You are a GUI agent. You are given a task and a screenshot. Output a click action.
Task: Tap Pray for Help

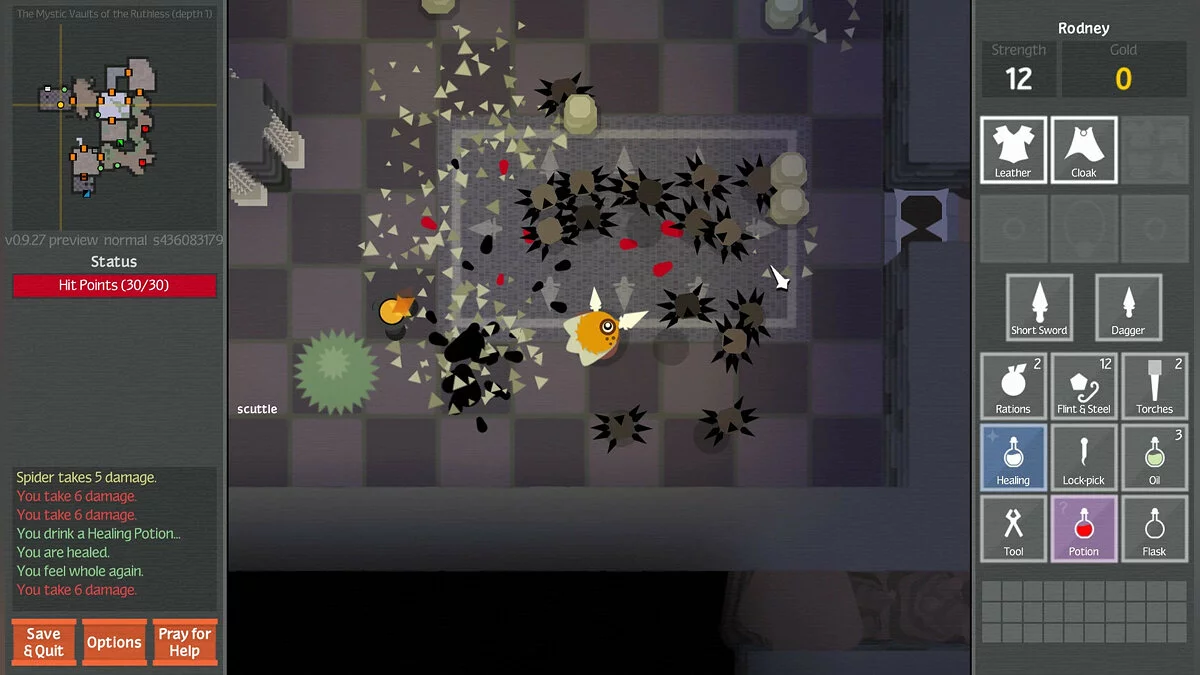(x=185, y=642)
